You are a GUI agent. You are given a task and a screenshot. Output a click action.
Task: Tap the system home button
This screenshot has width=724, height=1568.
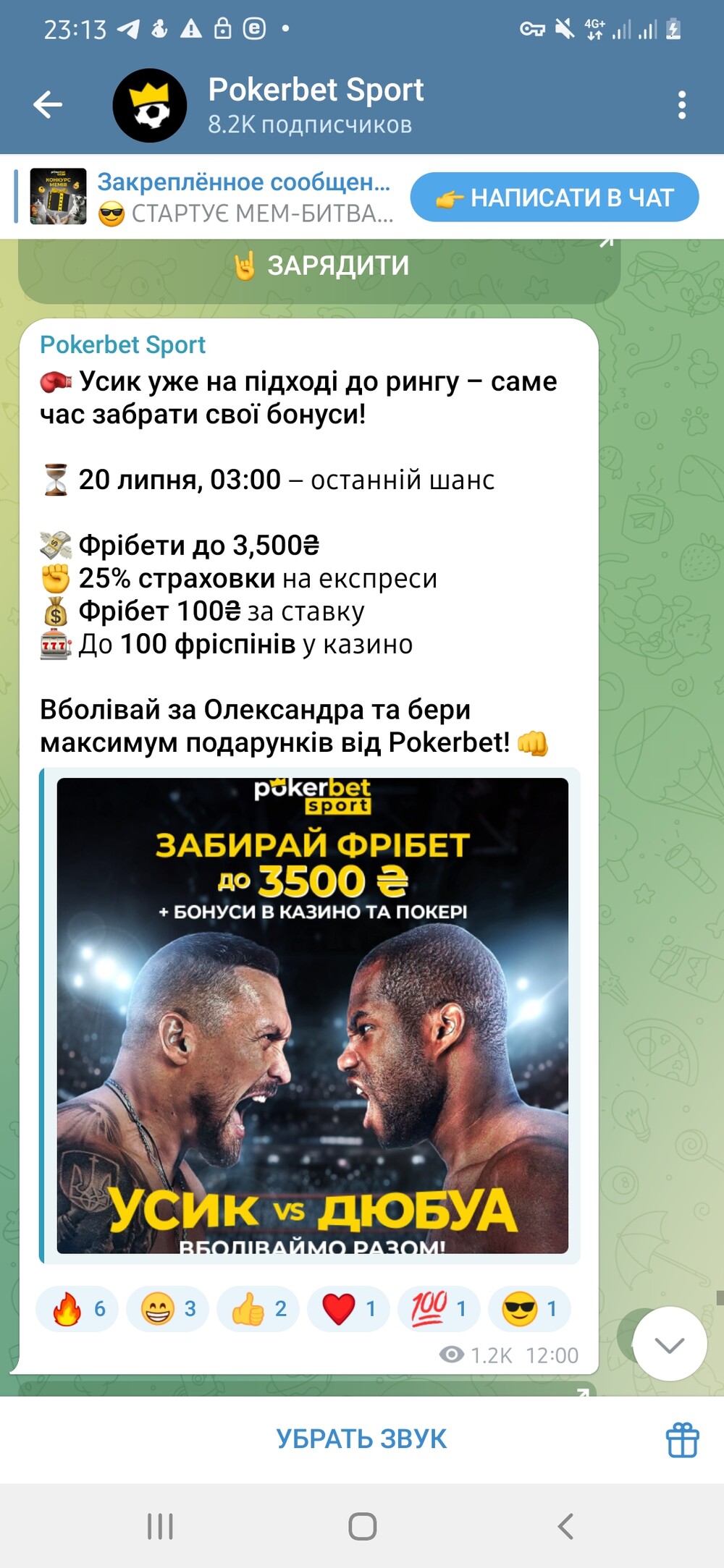[x=362, y=1527]
